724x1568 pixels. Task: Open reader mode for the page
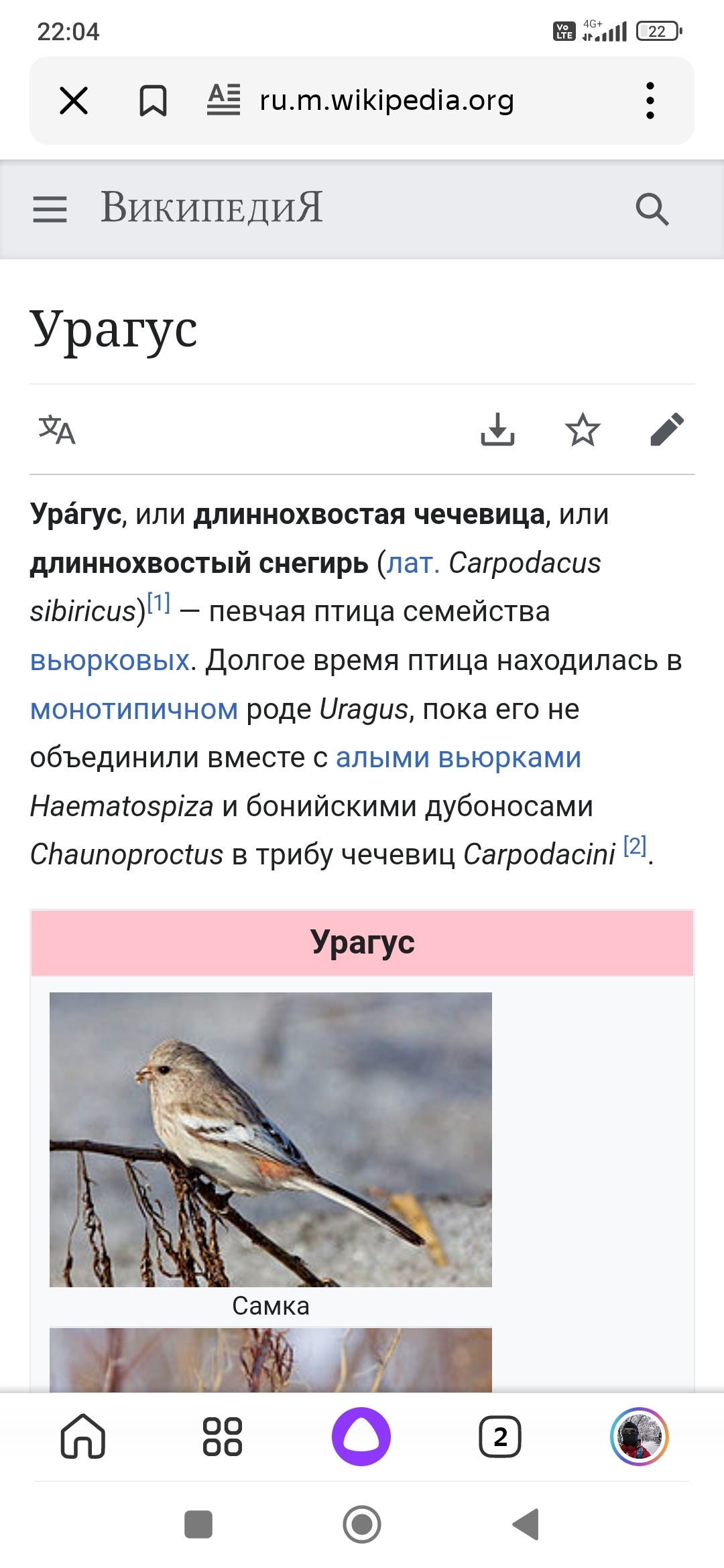(x=223, y=100)
